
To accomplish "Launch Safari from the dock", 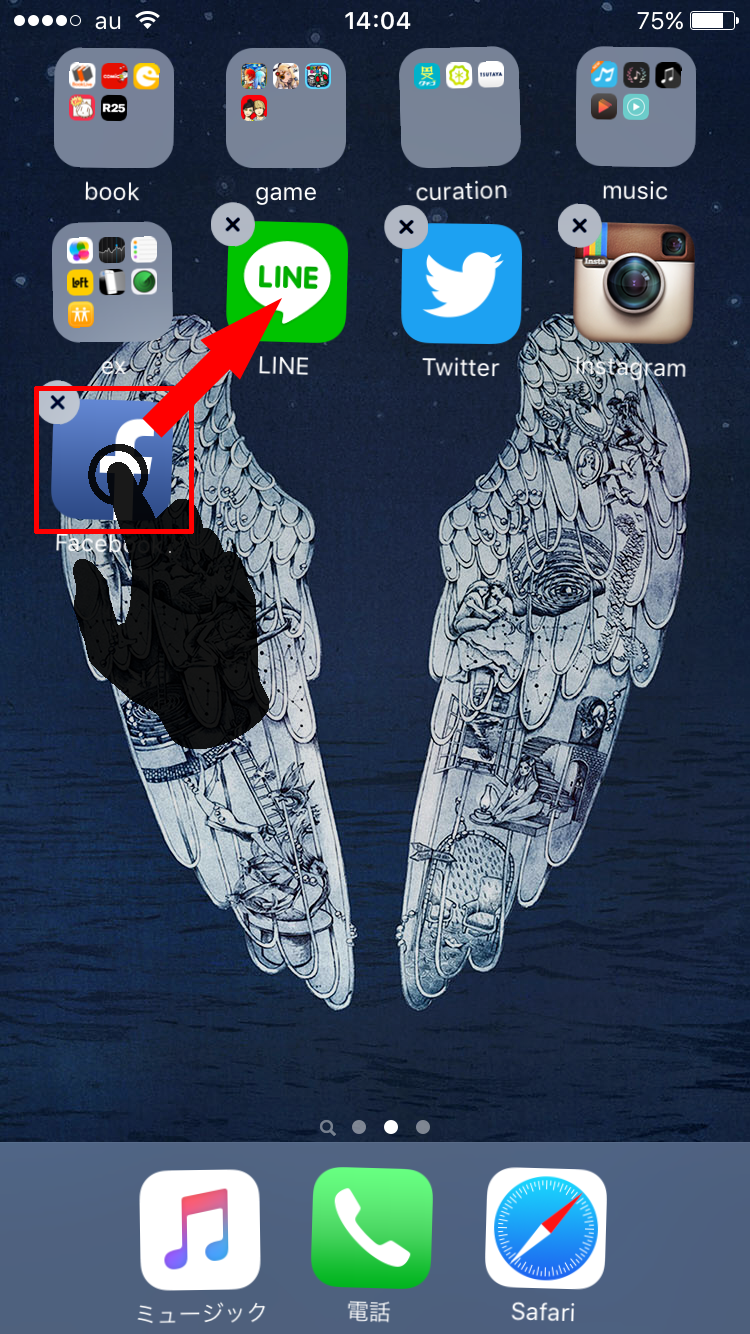I will (x=546, y=1229).
